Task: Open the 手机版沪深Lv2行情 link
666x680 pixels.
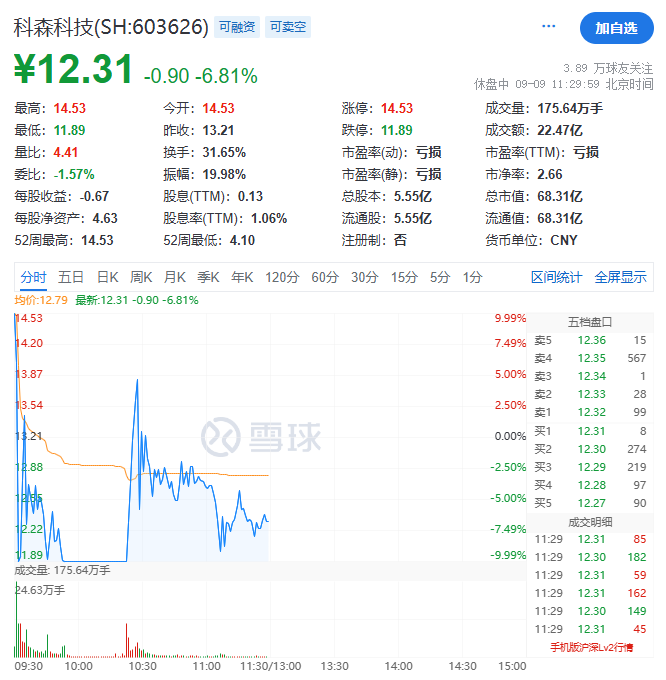Action: click(x=592, y=647)
